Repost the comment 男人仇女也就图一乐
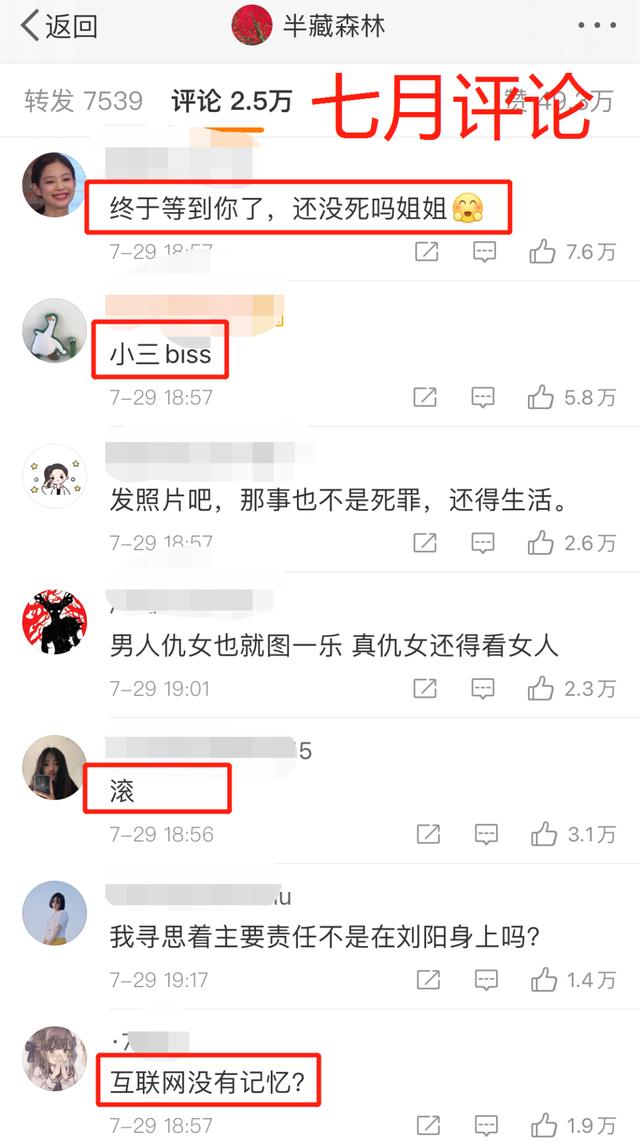The width and height of the screenshot is (640, 1147). [426, 689]
